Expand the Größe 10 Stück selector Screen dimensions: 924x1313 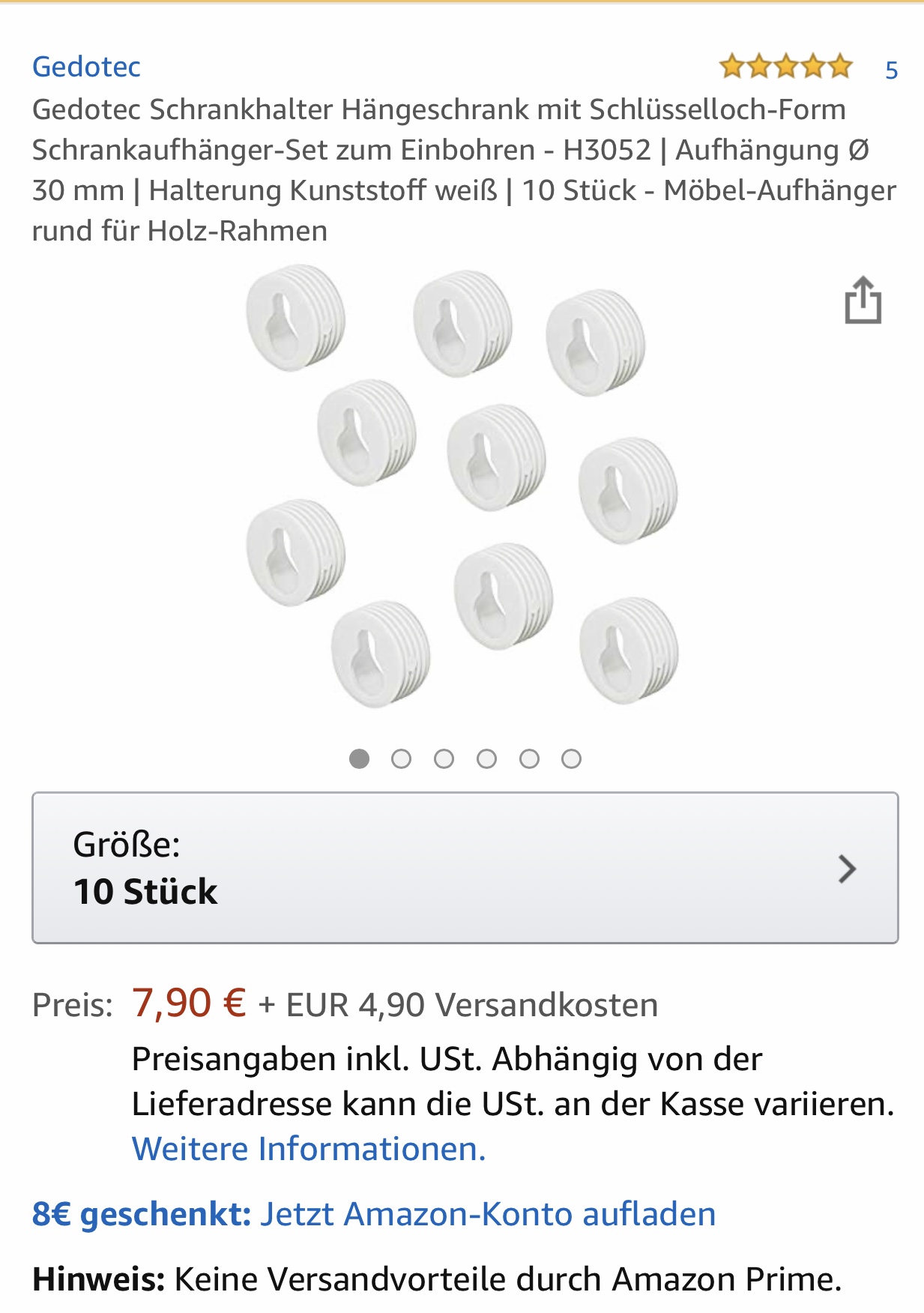465,868
